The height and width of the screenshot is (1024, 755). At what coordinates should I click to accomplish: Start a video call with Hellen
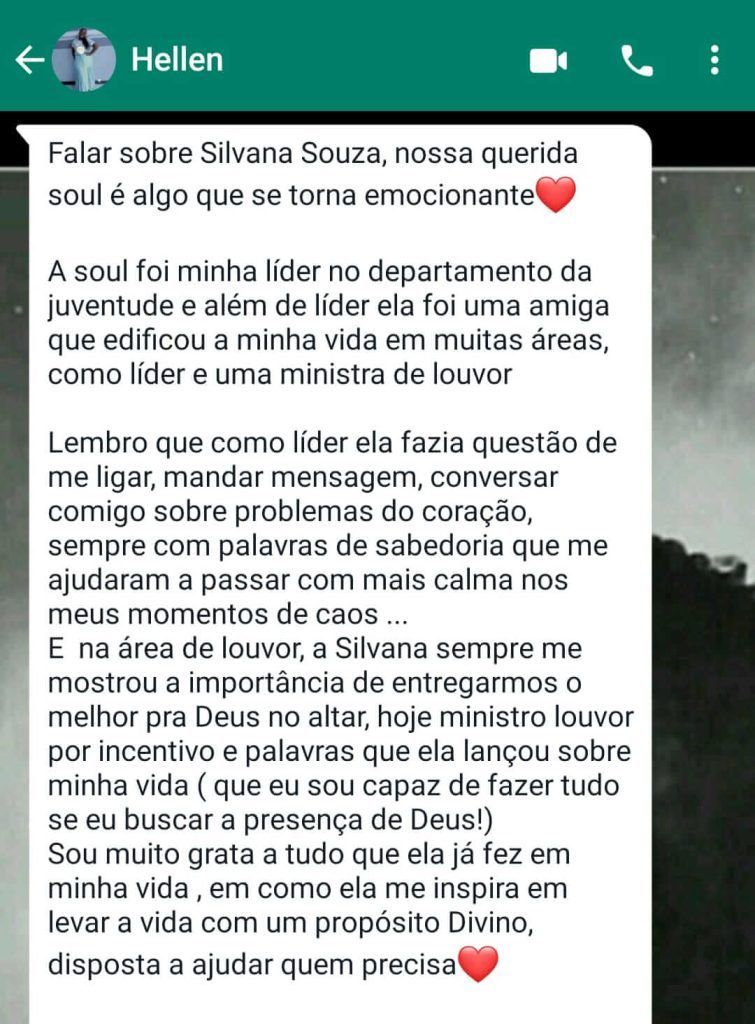548,61
